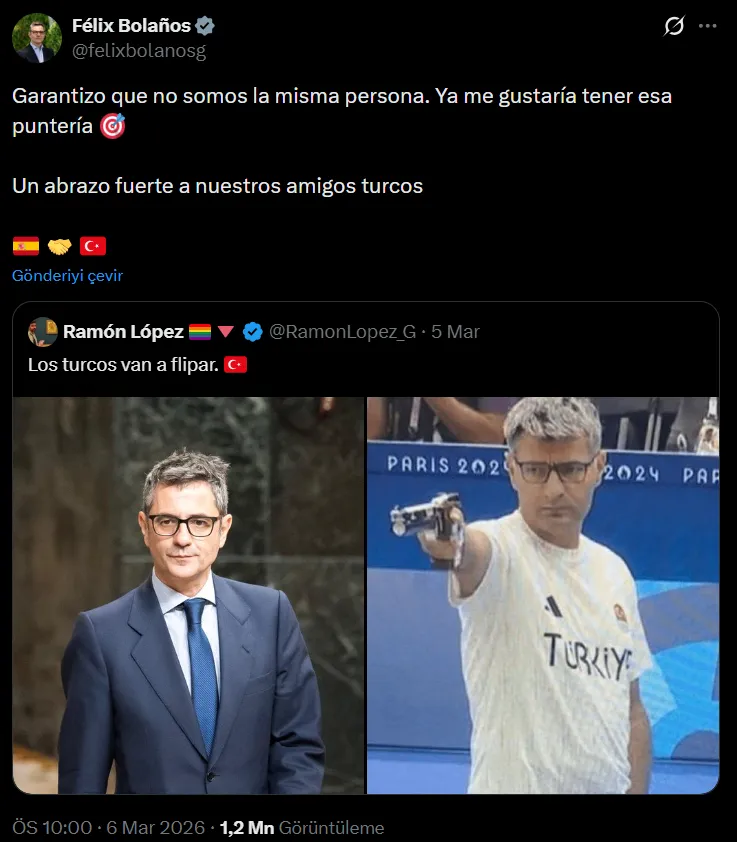Screen dimensions: 737x842
Task: Open Ramón López's quoted post
Action: click(400, 365)
